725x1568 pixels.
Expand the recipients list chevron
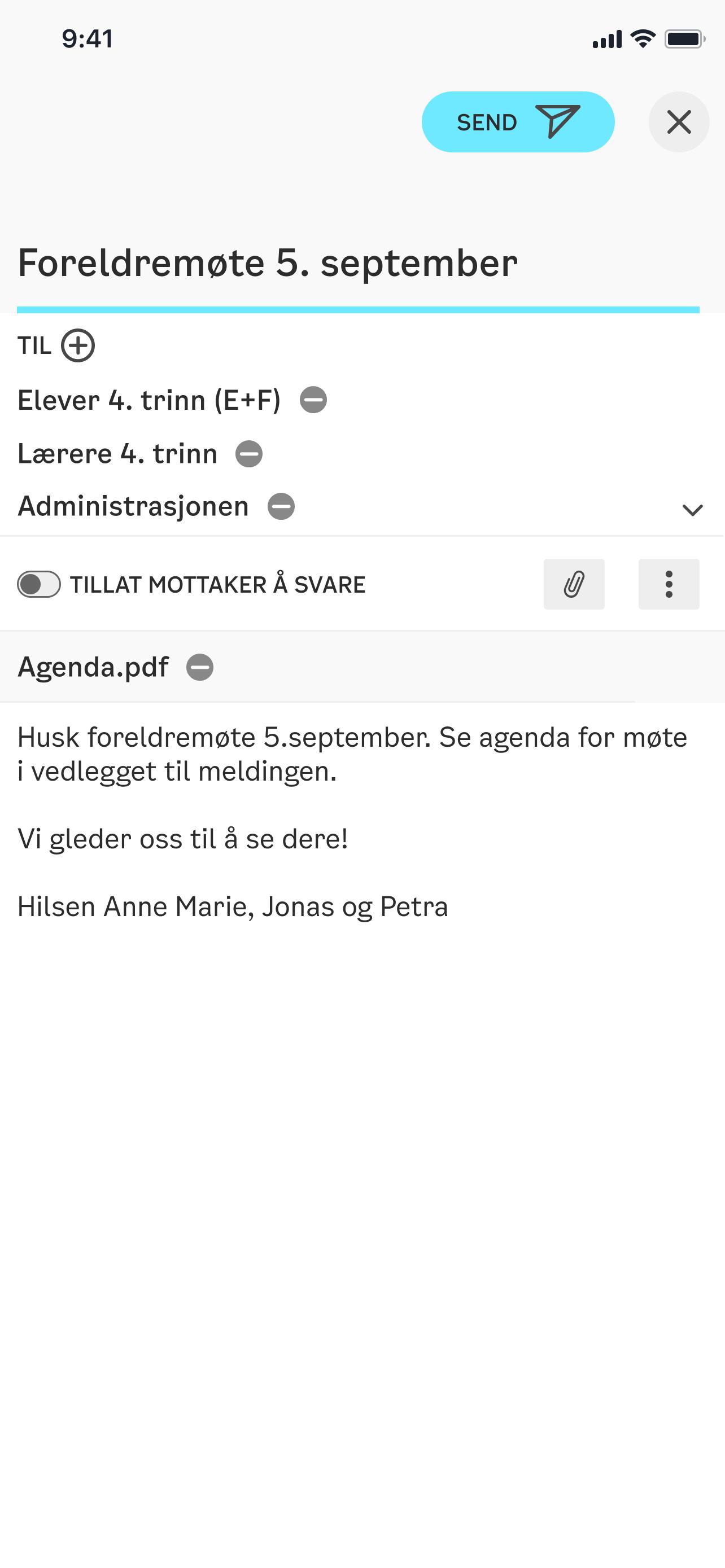(693, 510)
